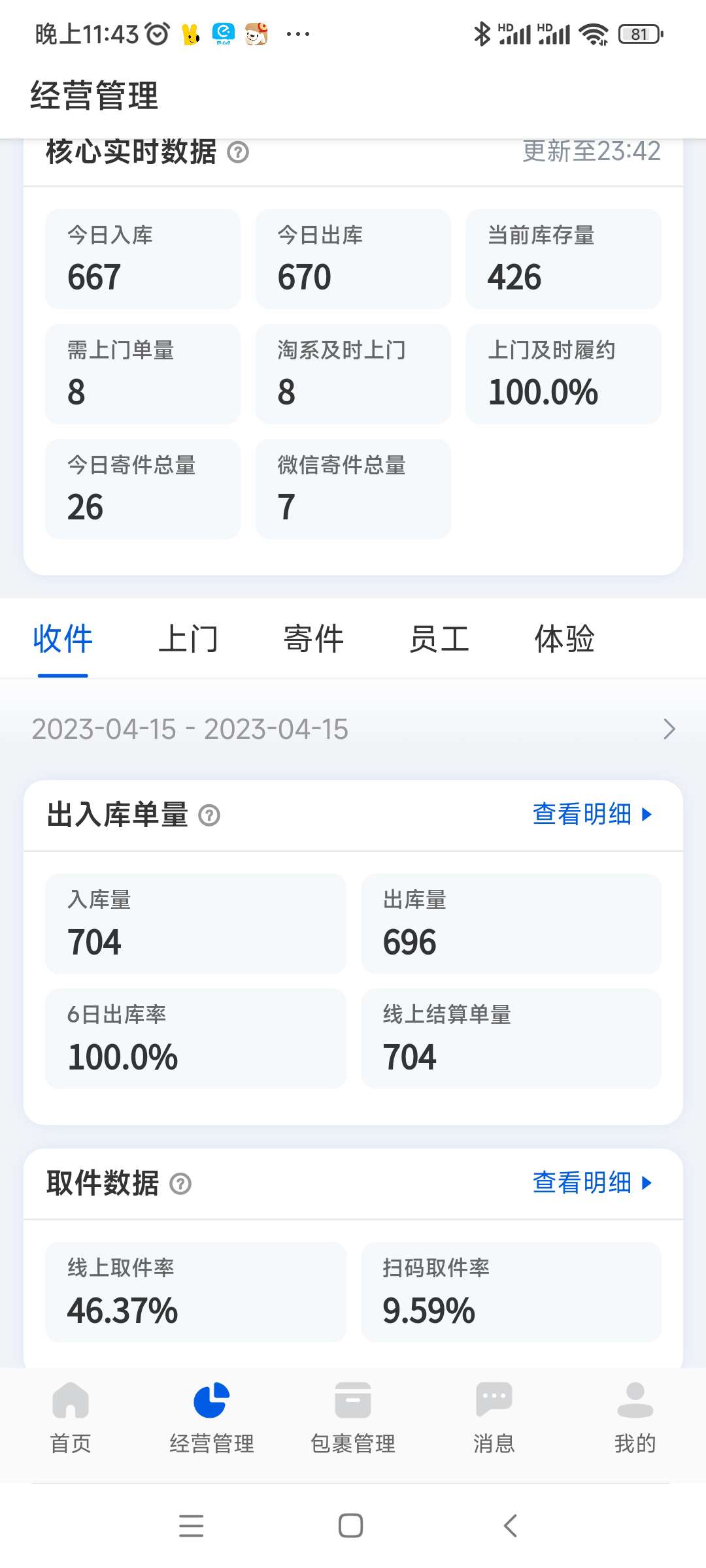Switch to the 寄件 tab

pos(314,639)
